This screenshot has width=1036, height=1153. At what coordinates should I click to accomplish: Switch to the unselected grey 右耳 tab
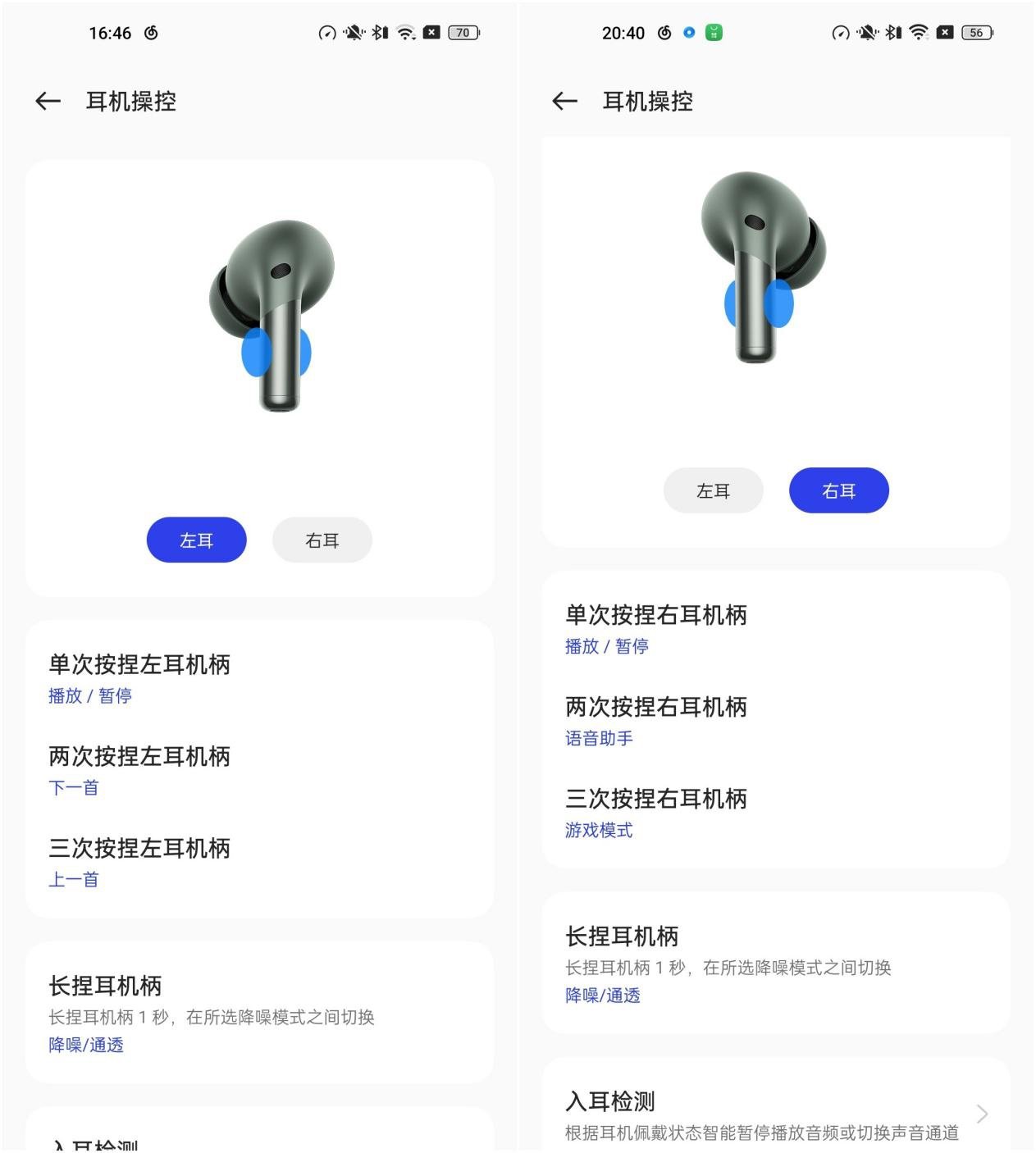(x=322, y=540)
